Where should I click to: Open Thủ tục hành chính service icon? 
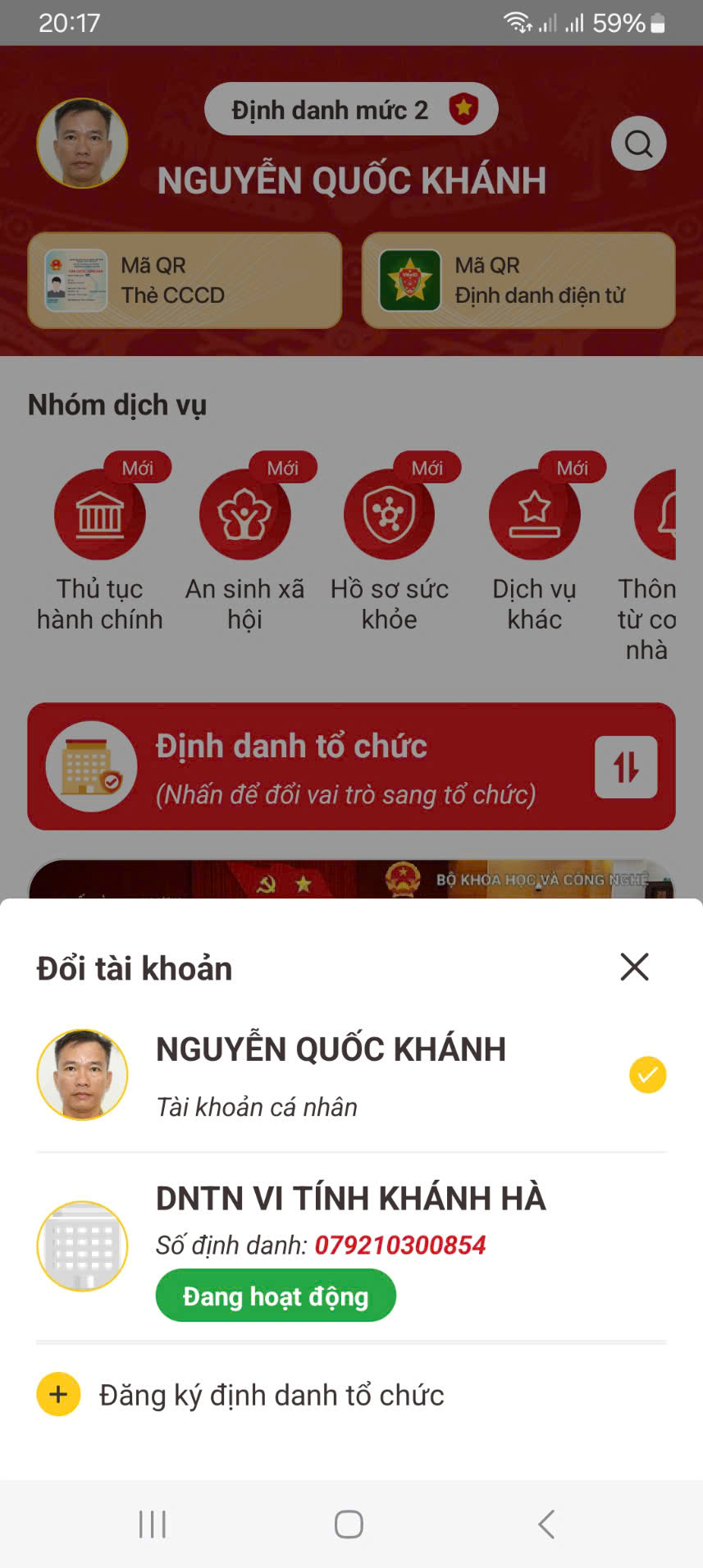pos(100,514)
